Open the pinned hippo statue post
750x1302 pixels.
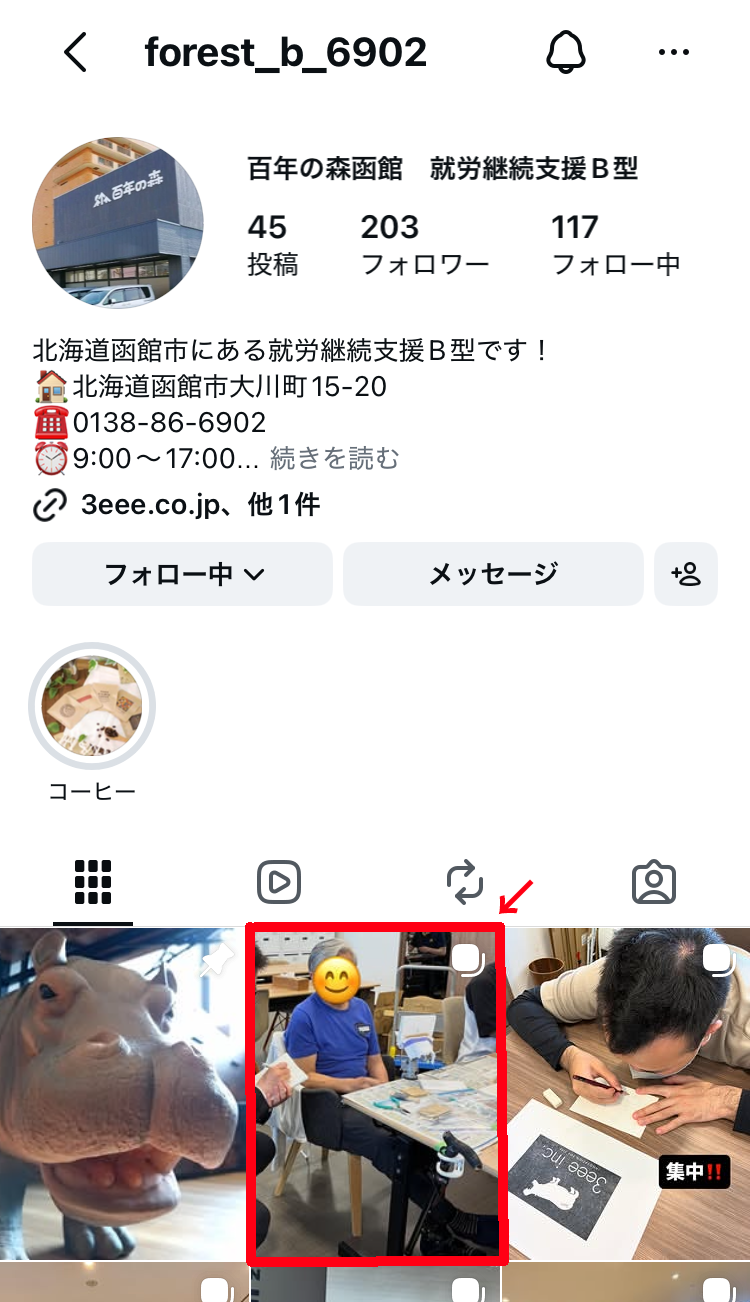click(124, 1094)
